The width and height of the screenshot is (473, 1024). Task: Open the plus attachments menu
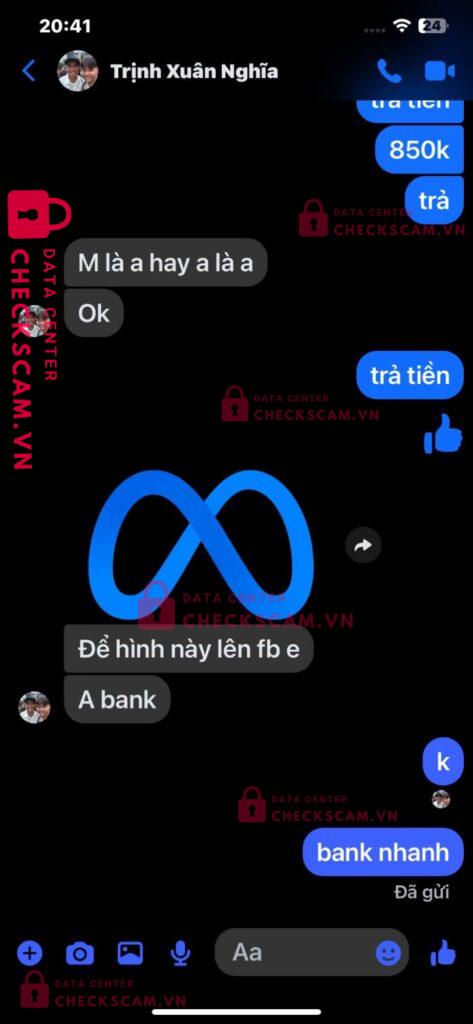[x=29, y=953]
